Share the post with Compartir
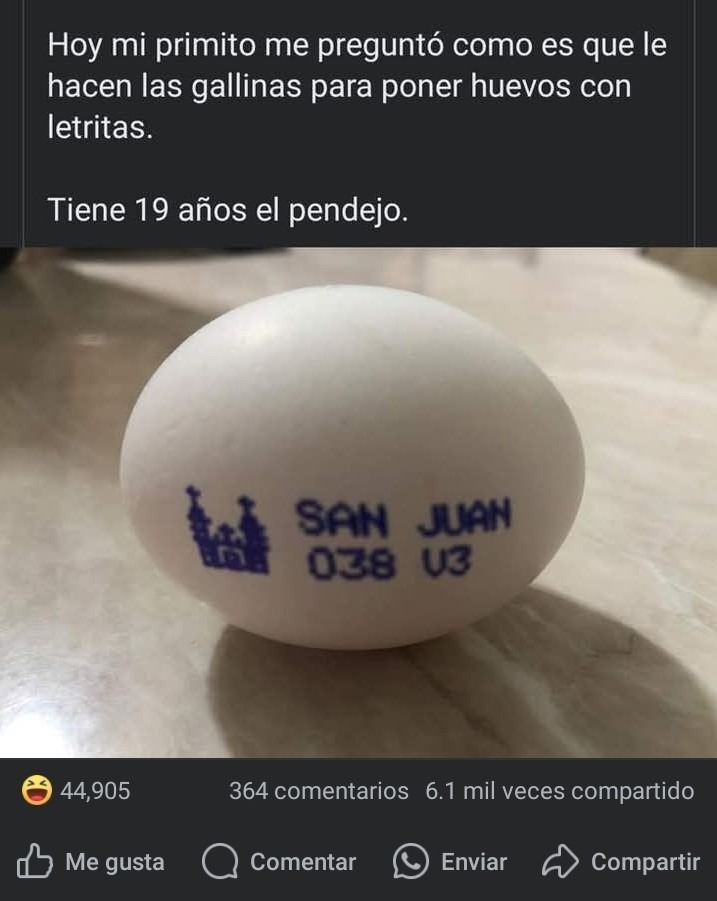Screen dimensions: 717x901 pos(622,861)
